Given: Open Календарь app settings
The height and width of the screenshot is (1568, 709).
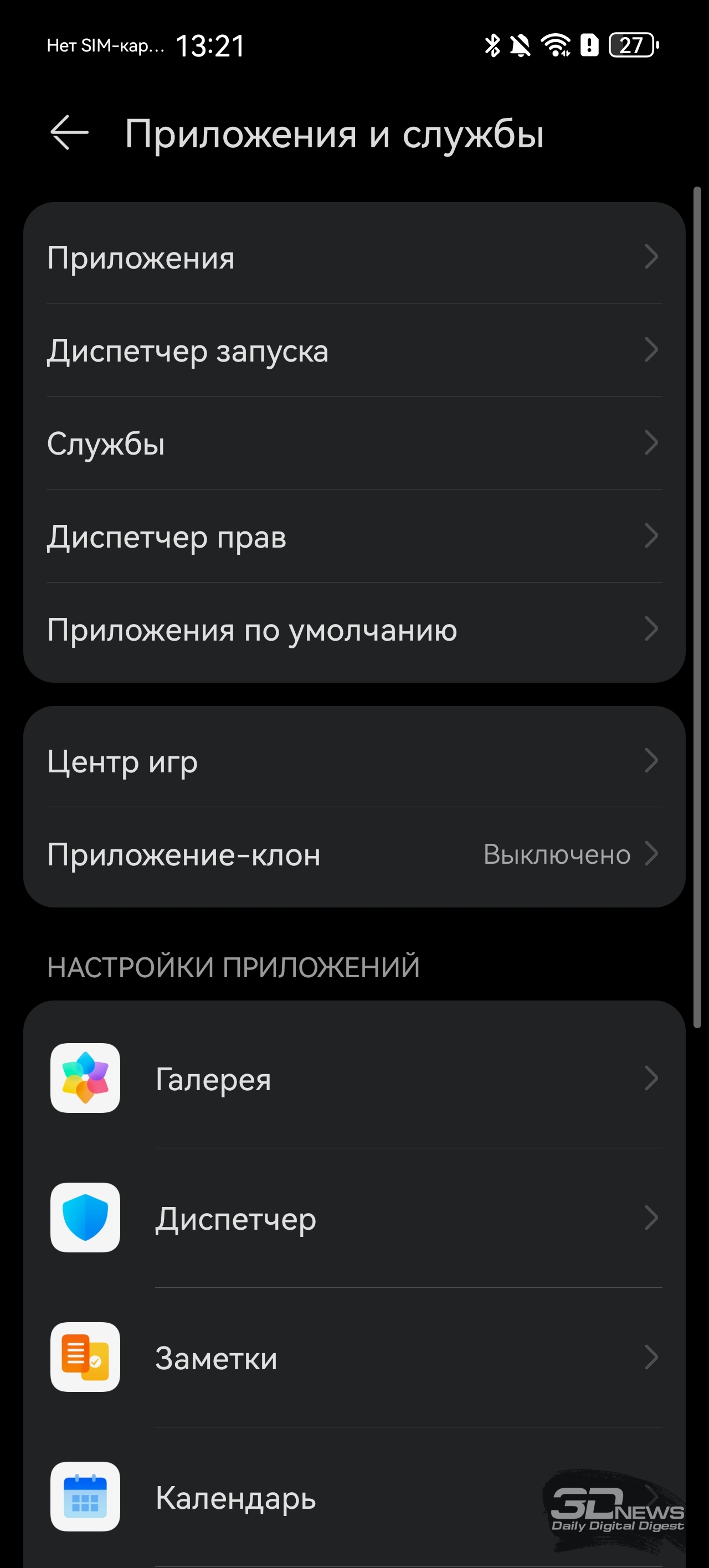Looking at the screenshot, I should [353, 1497].
